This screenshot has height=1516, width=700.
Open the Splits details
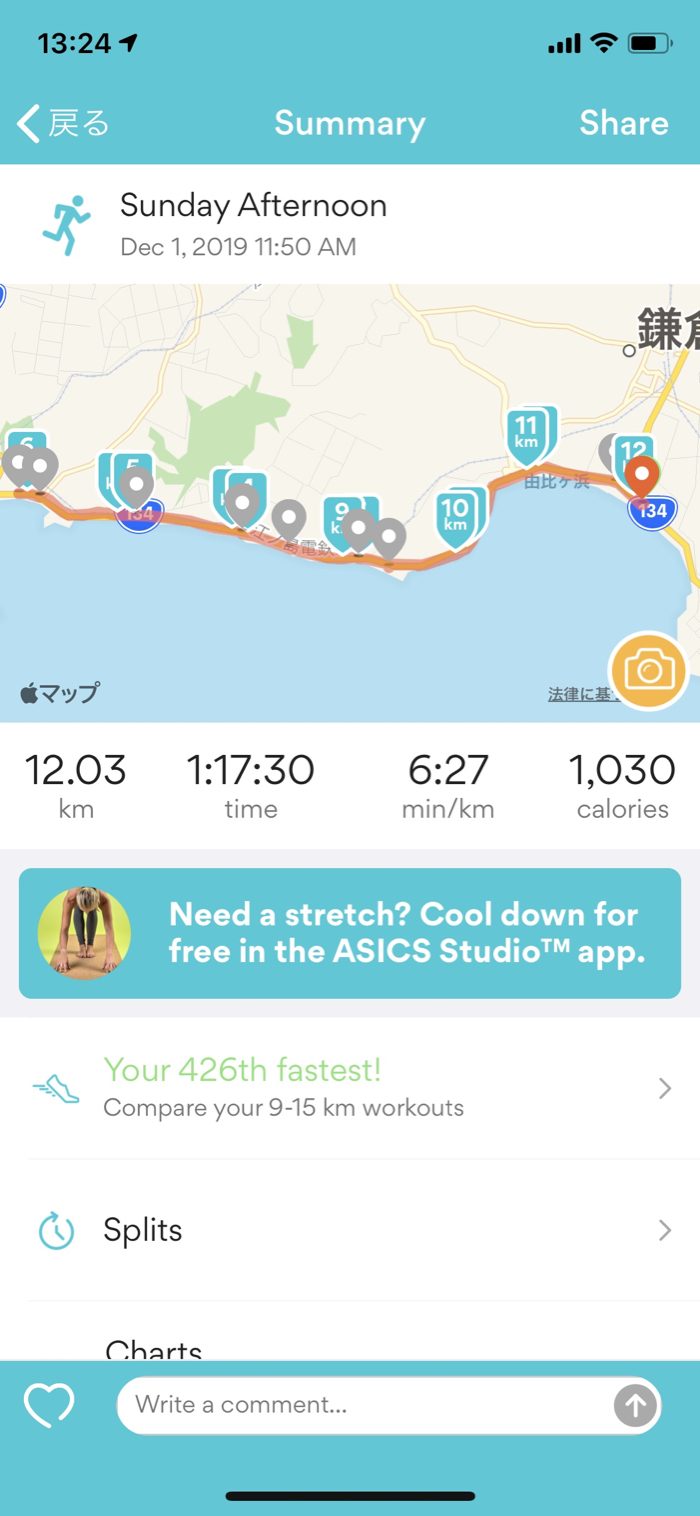coord(350,1230)
